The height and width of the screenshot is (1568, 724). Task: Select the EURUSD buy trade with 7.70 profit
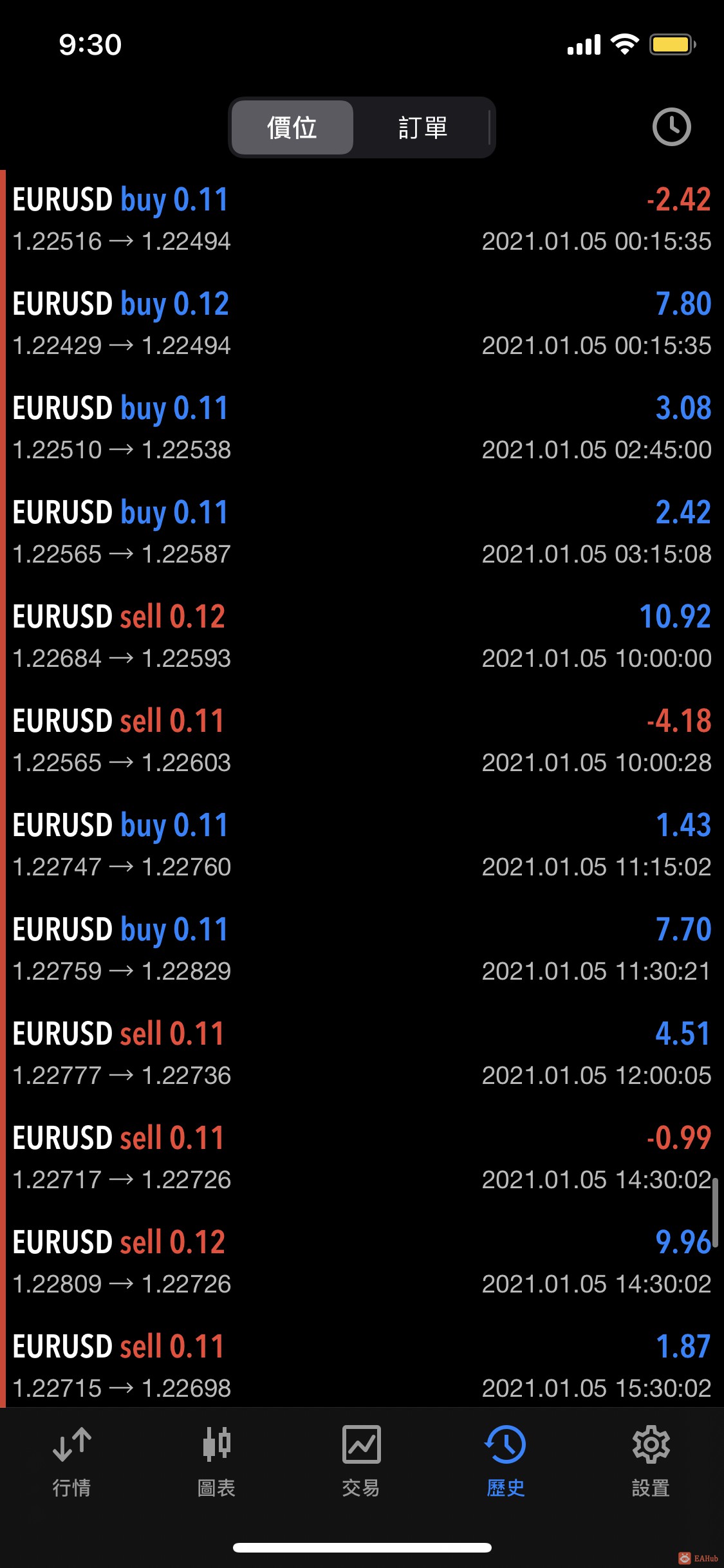point(362,950)
